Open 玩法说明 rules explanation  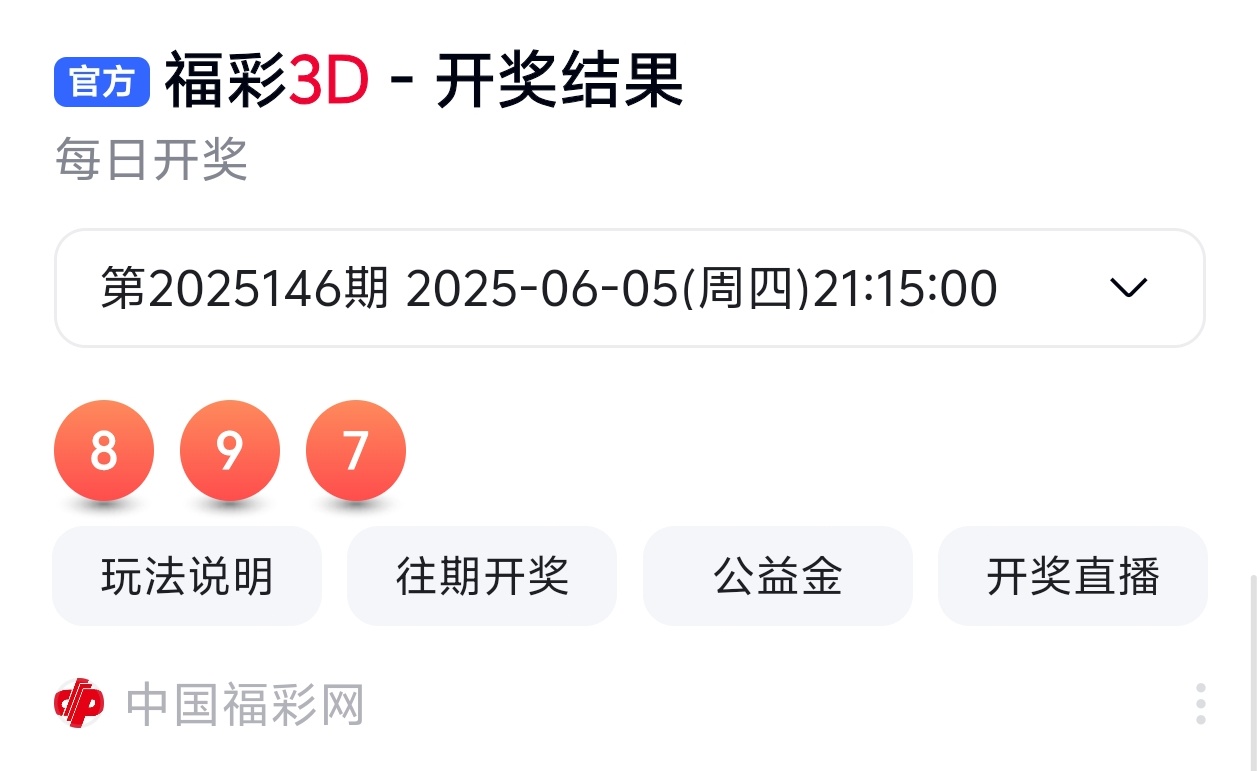(x=187, y=576)
